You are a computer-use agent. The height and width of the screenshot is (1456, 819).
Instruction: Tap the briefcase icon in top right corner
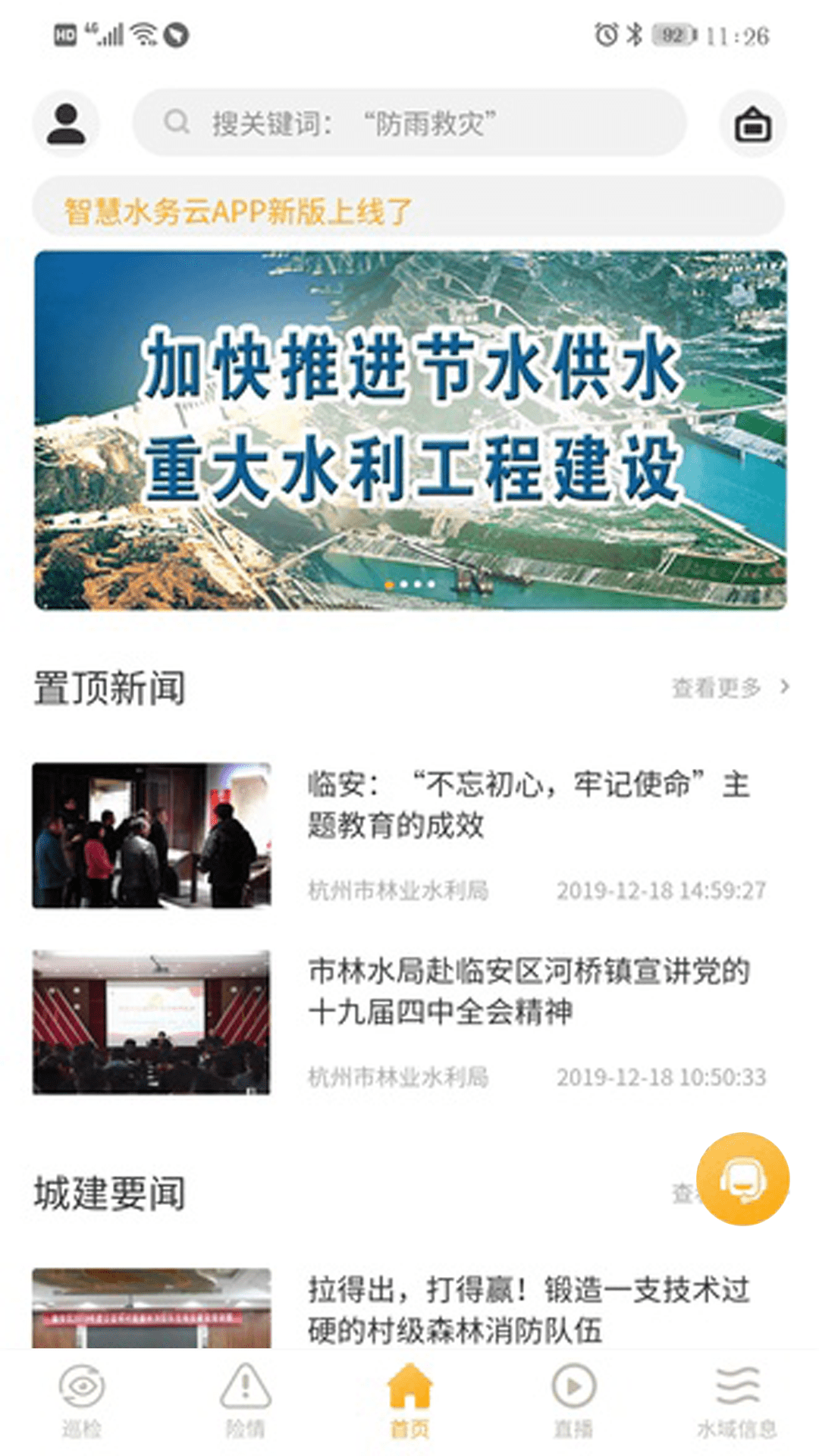752,121
